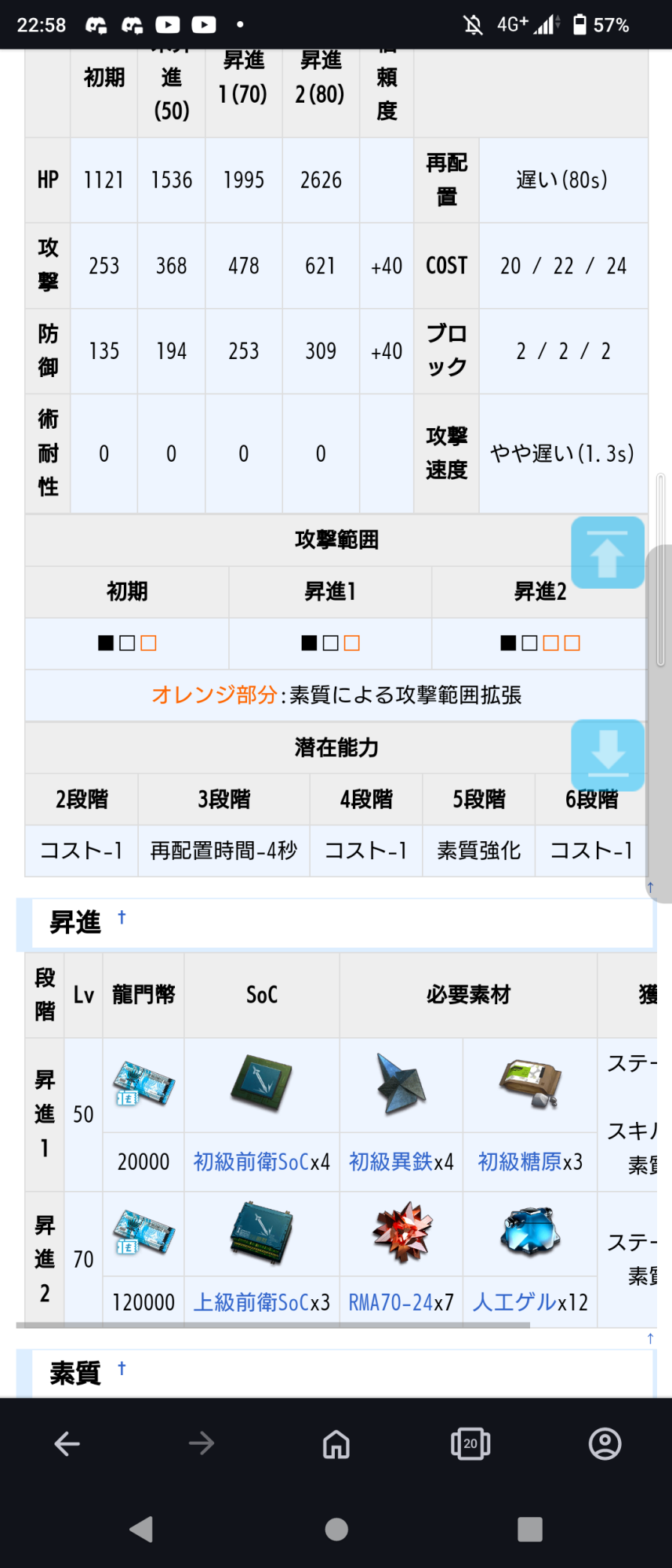Open the 初級異鉄 material link
The height and width of the screenshot is (1568, 672).
click(390, 1162)
